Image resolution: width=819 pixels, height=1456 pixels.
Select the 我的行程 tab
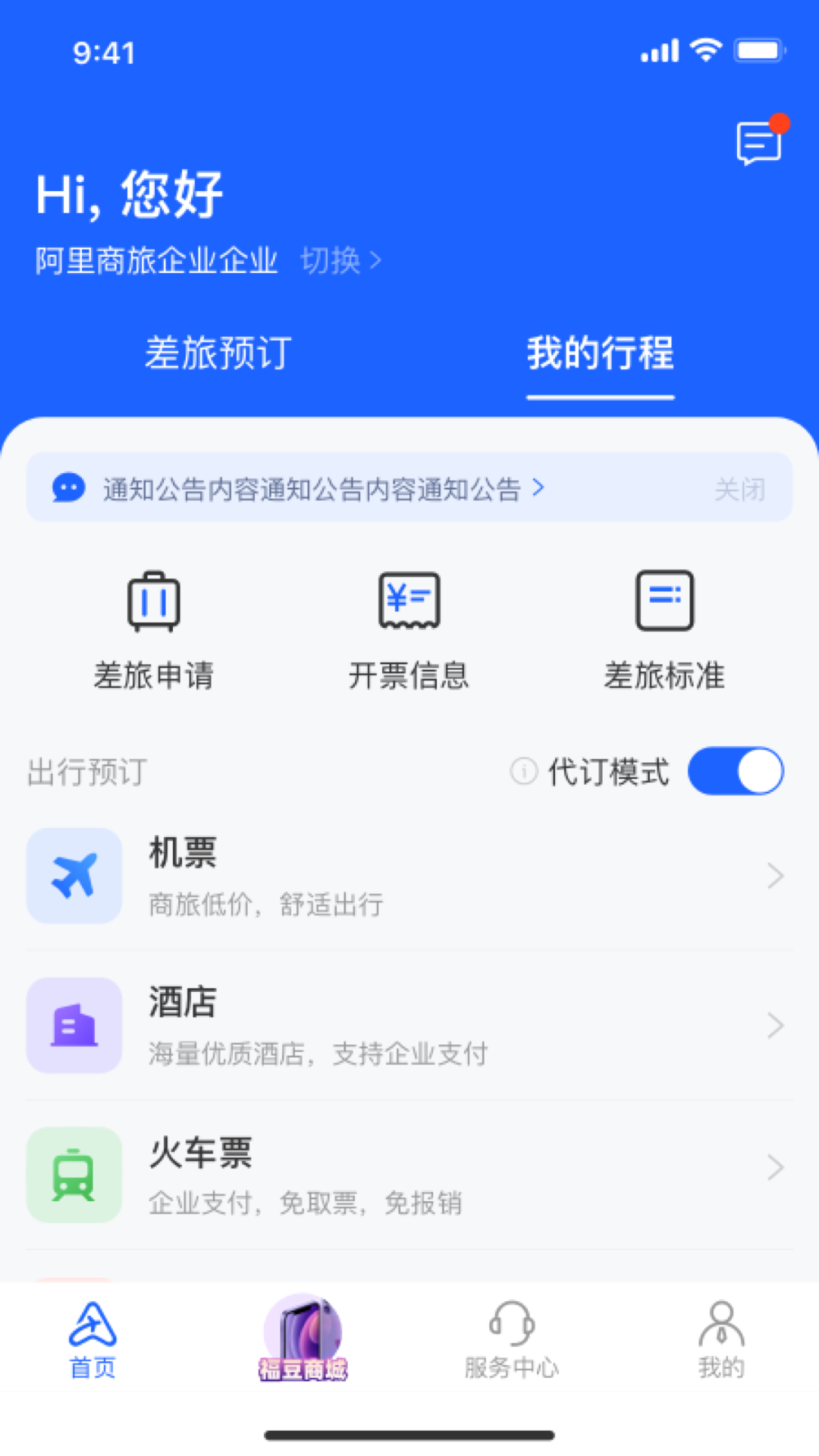(x=600, y=353)
